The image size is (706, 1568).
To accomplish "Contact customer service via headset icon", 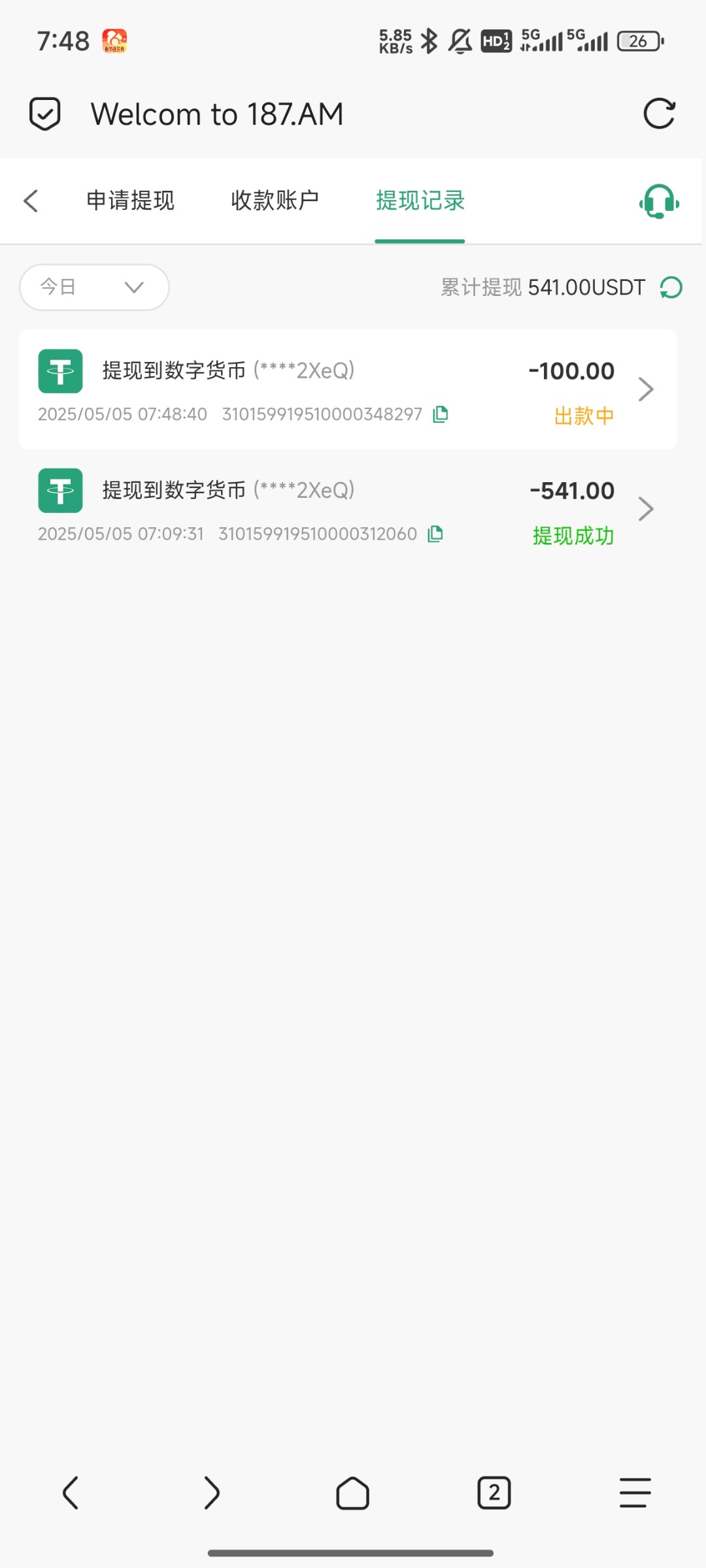I will point(659,201).
